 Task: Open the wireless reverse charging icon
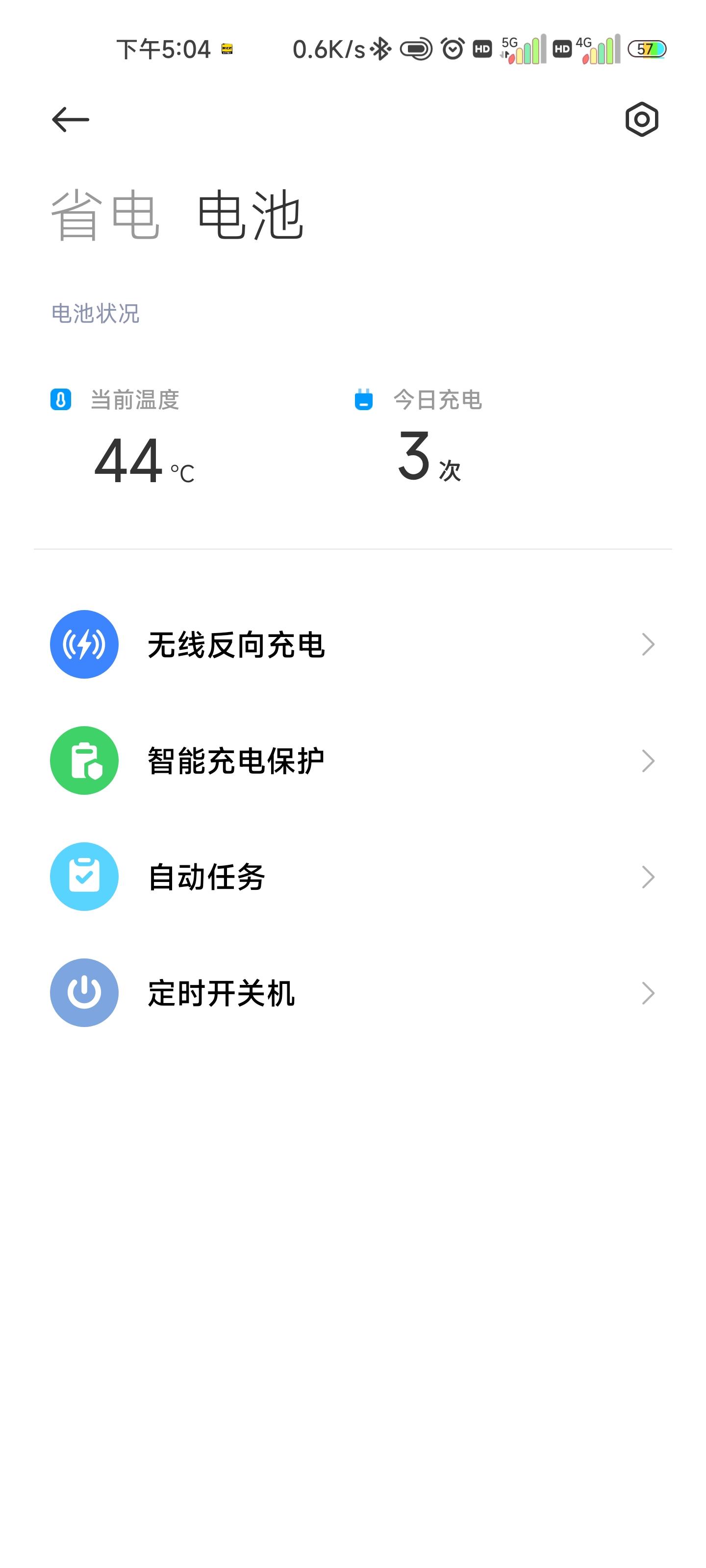(84, 645)
